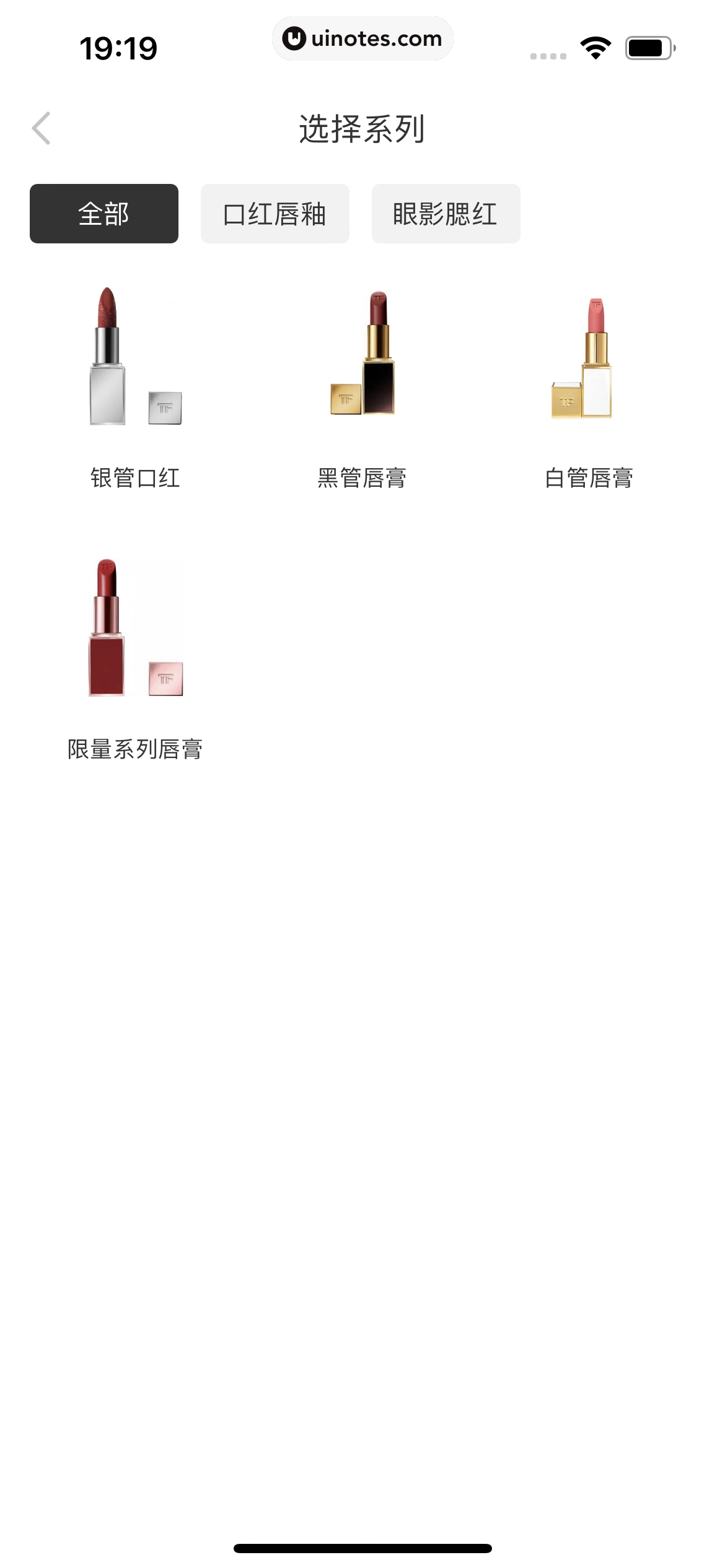Screen dimensions: 725x1568
Task: Switch to the 眼影腮红 filter
Action: coord(446,213)
